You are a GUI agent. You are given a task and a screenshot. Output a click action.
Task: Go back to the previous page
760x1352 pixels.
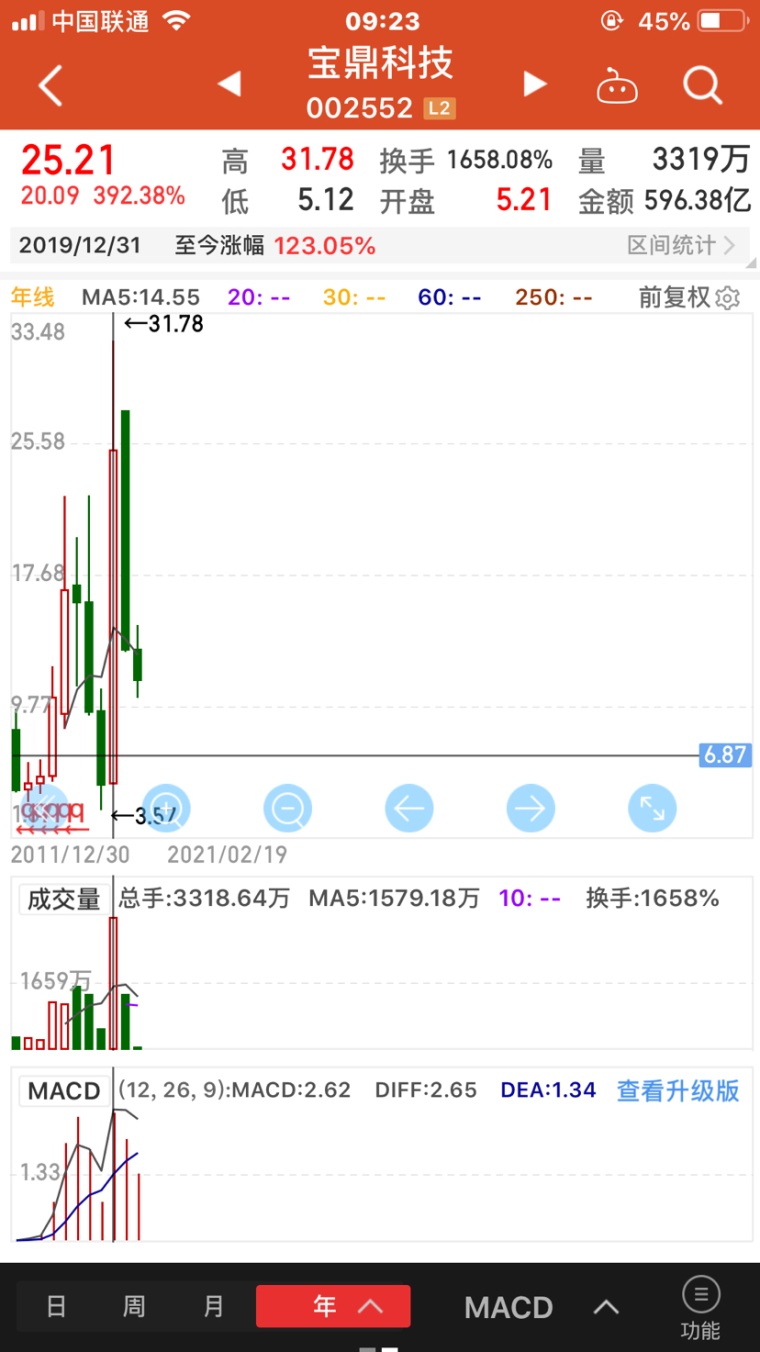click(x=50, y=86)
